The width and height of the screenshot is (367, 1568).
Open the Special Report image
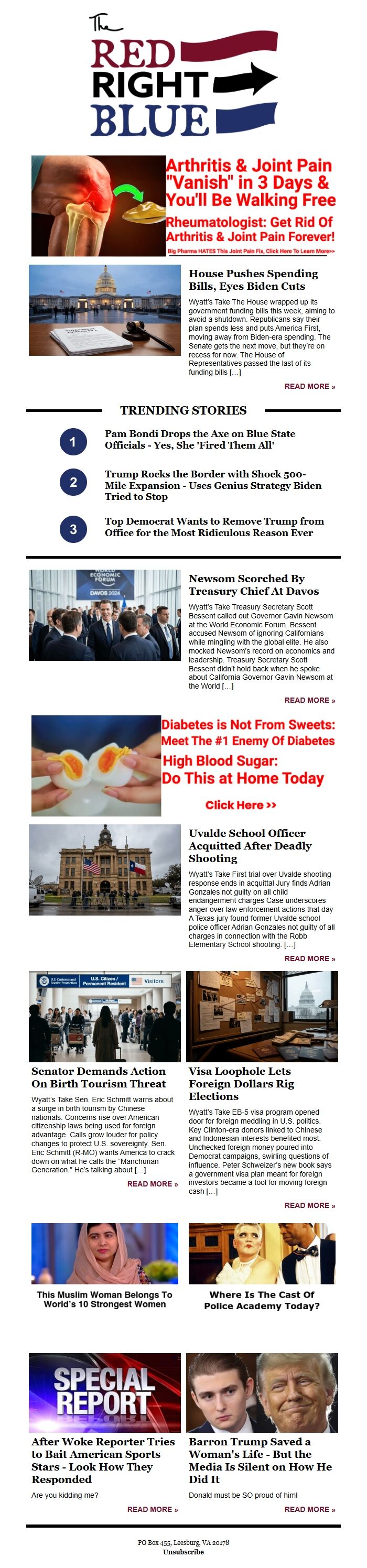click(x=105, y=1392)
